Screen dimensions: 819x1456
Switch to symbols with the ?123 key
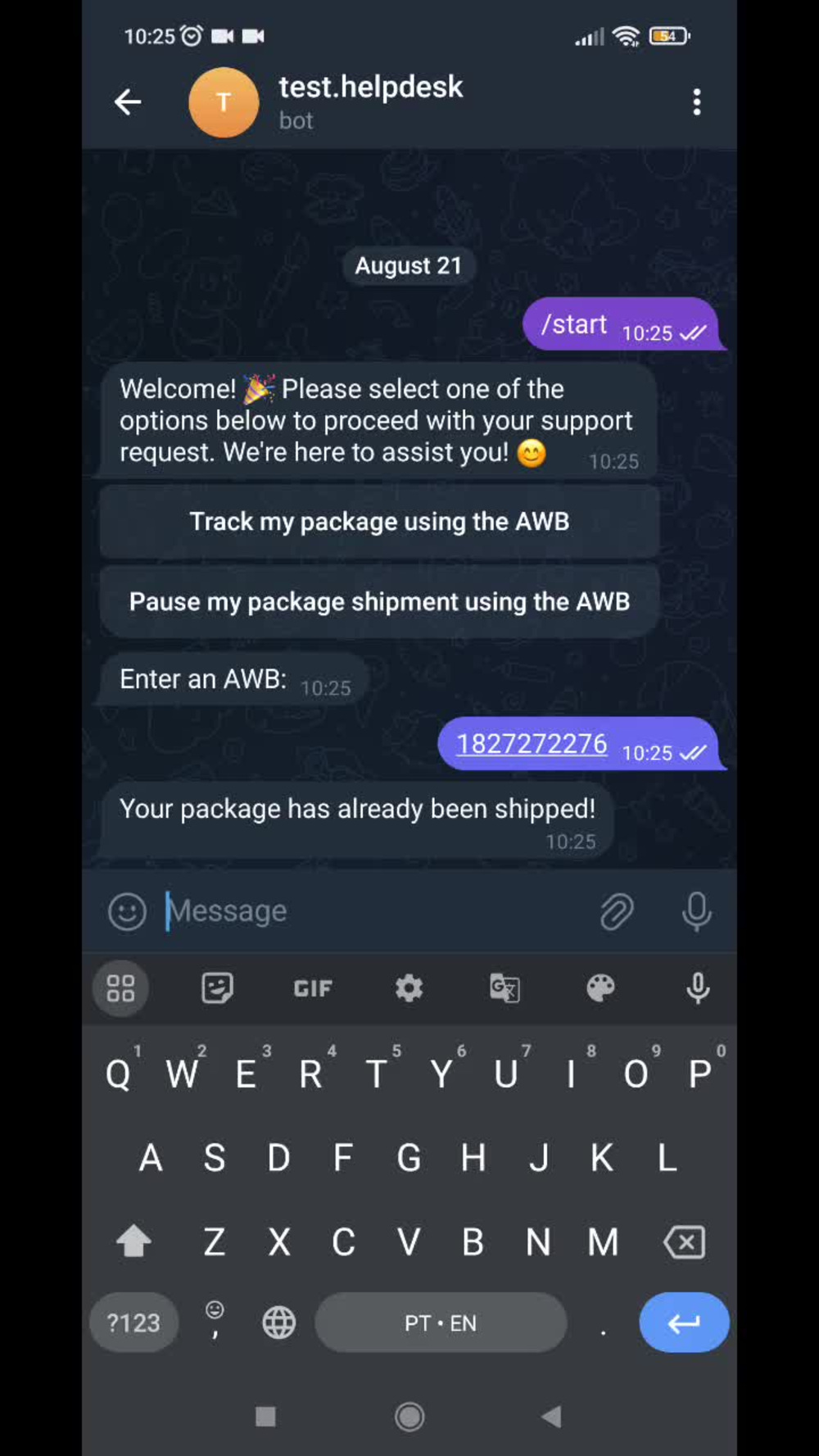(x=133, y=1323)
